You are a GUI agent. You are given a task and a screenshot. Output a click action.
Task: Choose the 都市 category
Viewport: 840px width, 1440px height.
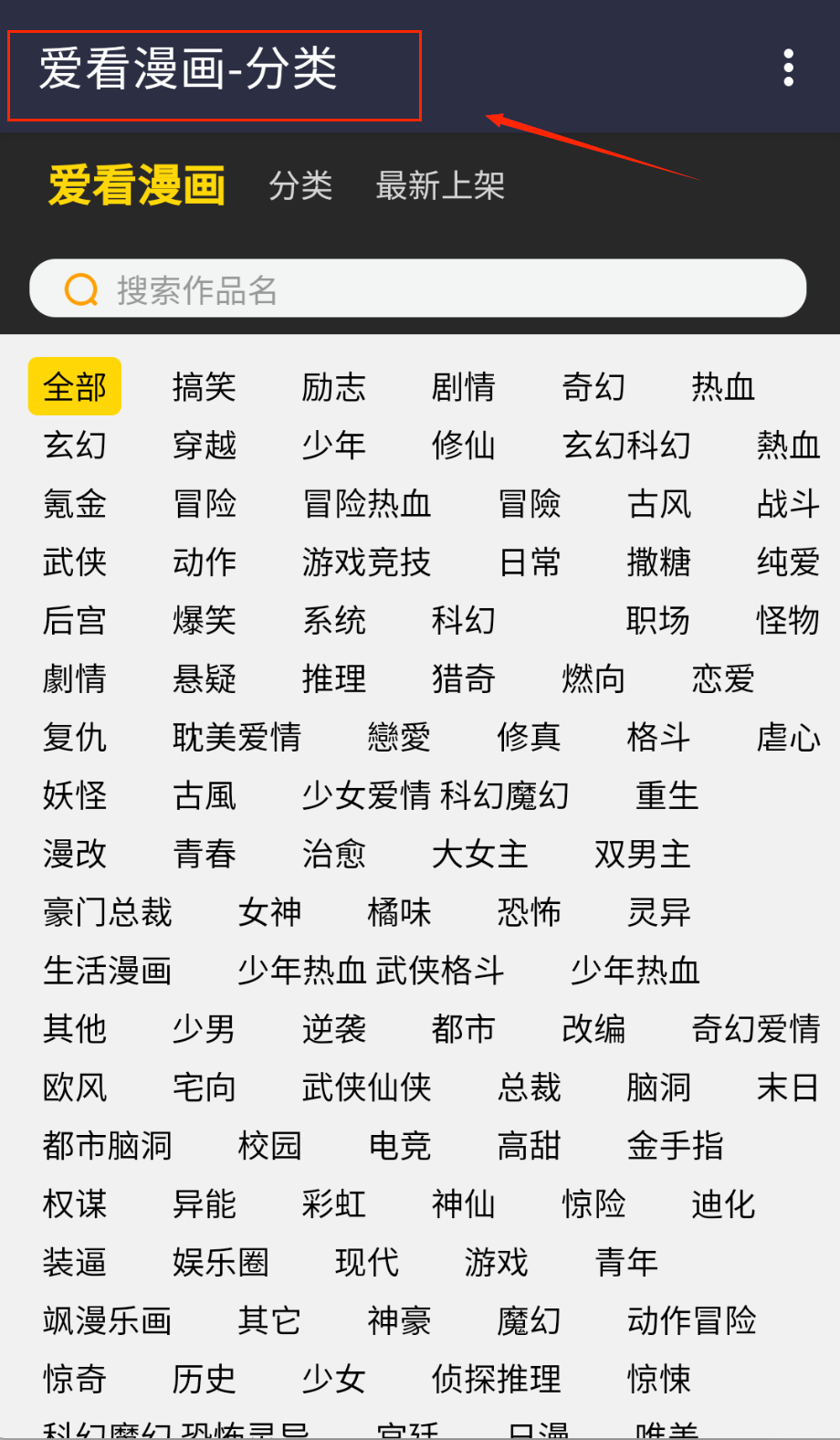coord(464,1030)
